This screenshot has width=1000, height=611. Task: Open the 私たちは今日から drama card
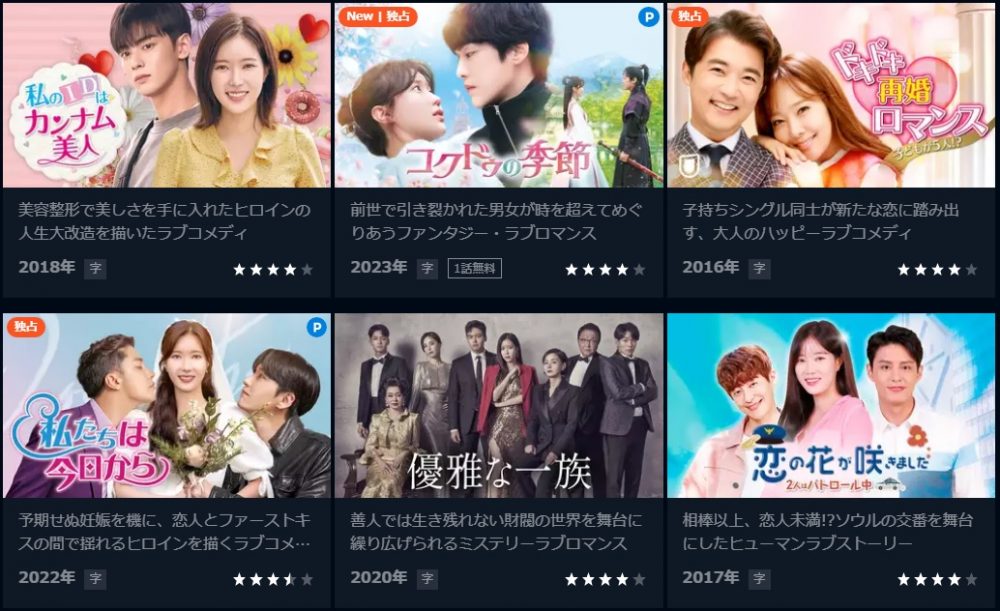[166, 408]
